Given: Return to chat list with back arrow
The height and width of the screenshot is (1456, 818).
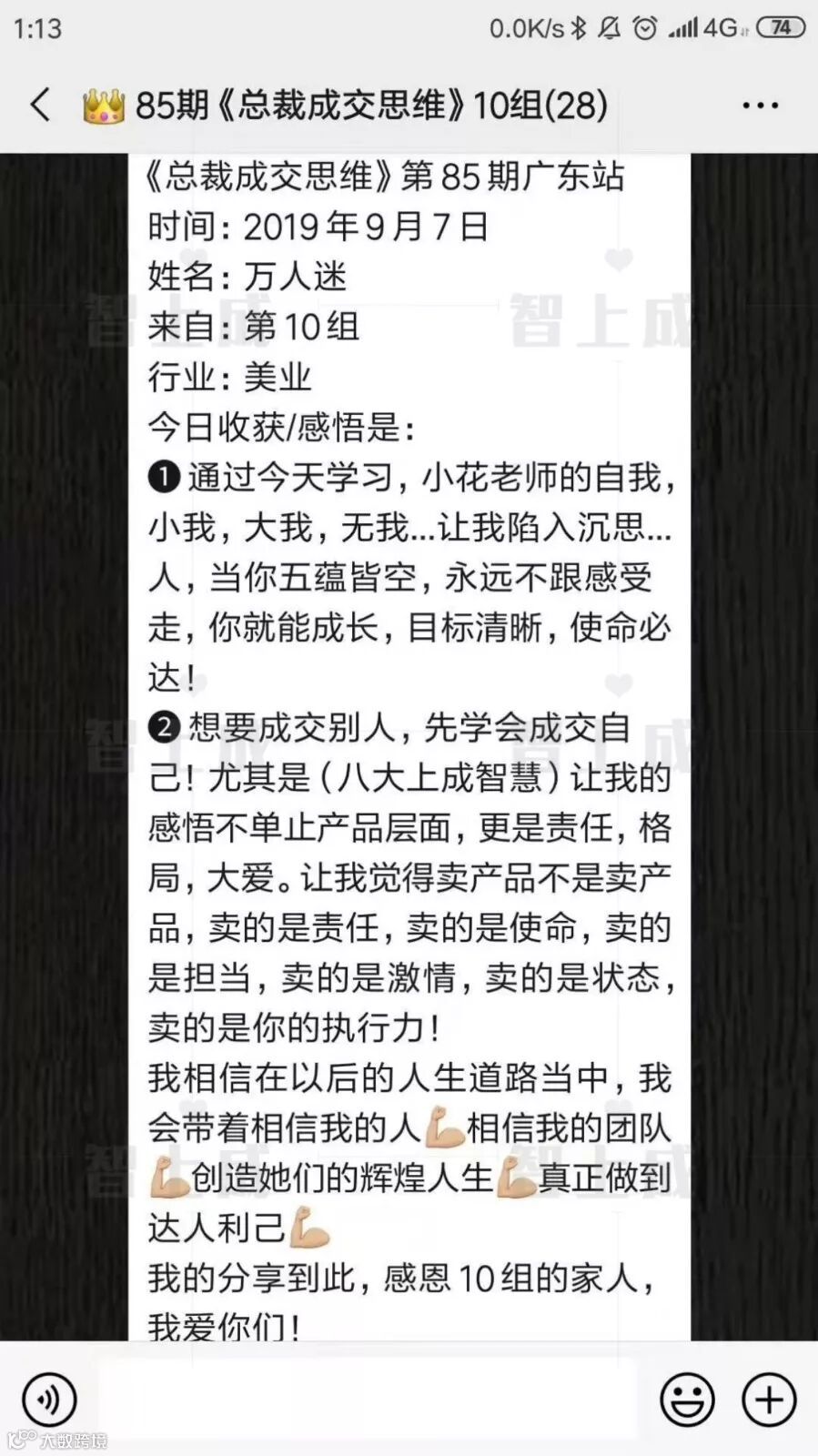Looking at the screenshot, I should pos(38,105).
